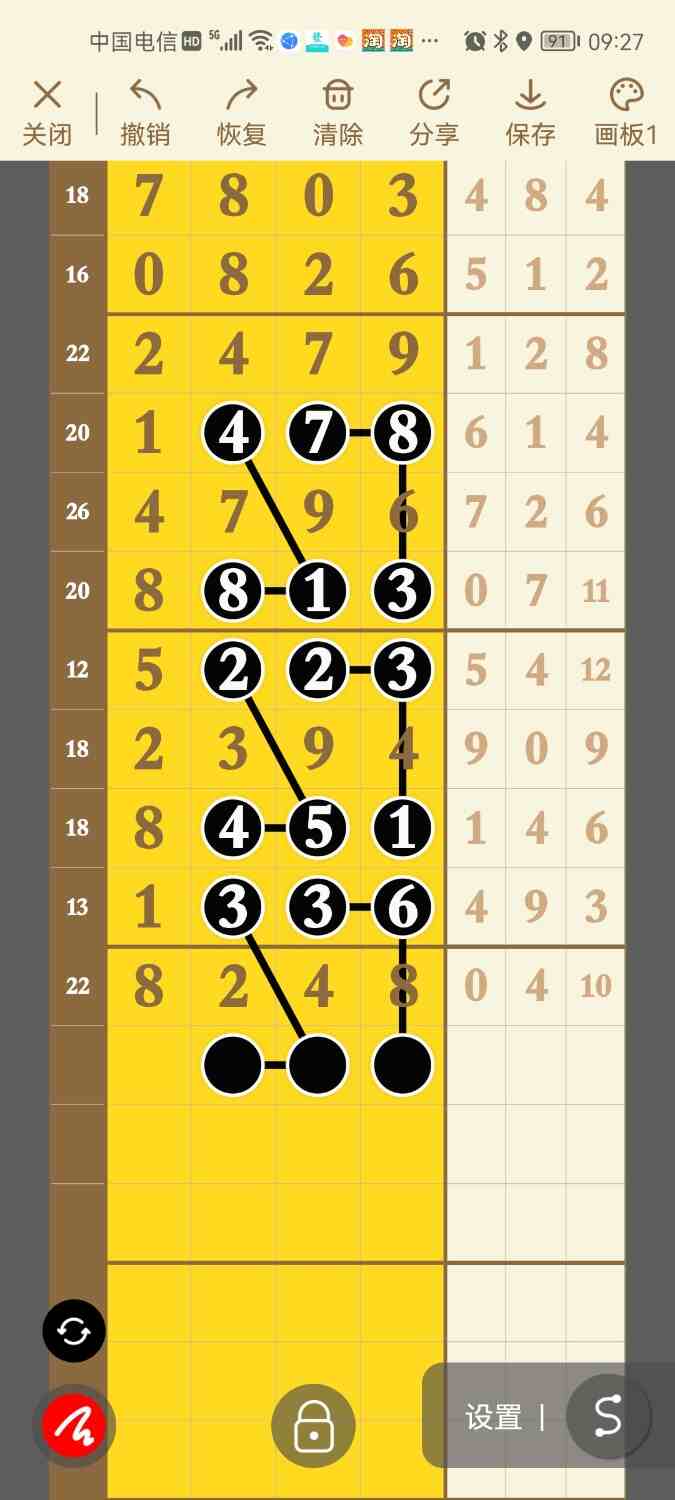Undo the last drawing action
Viewport: 675px width, 1500px height.
click(x=145, y=113)
